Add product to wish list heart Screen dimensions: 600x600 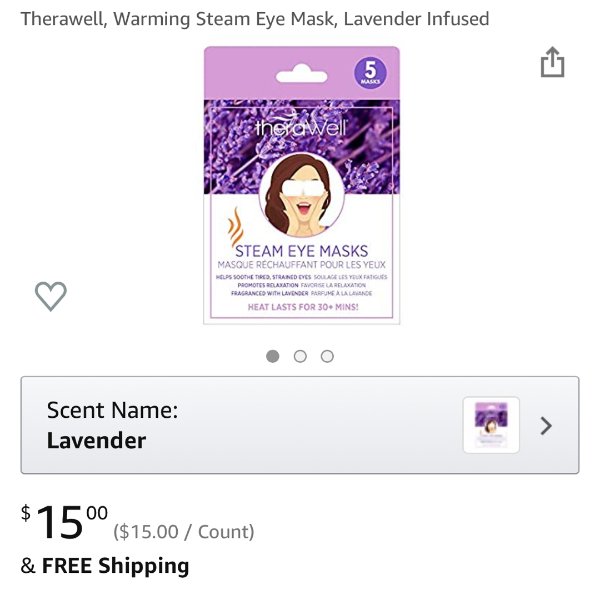(x=51, y=296)
